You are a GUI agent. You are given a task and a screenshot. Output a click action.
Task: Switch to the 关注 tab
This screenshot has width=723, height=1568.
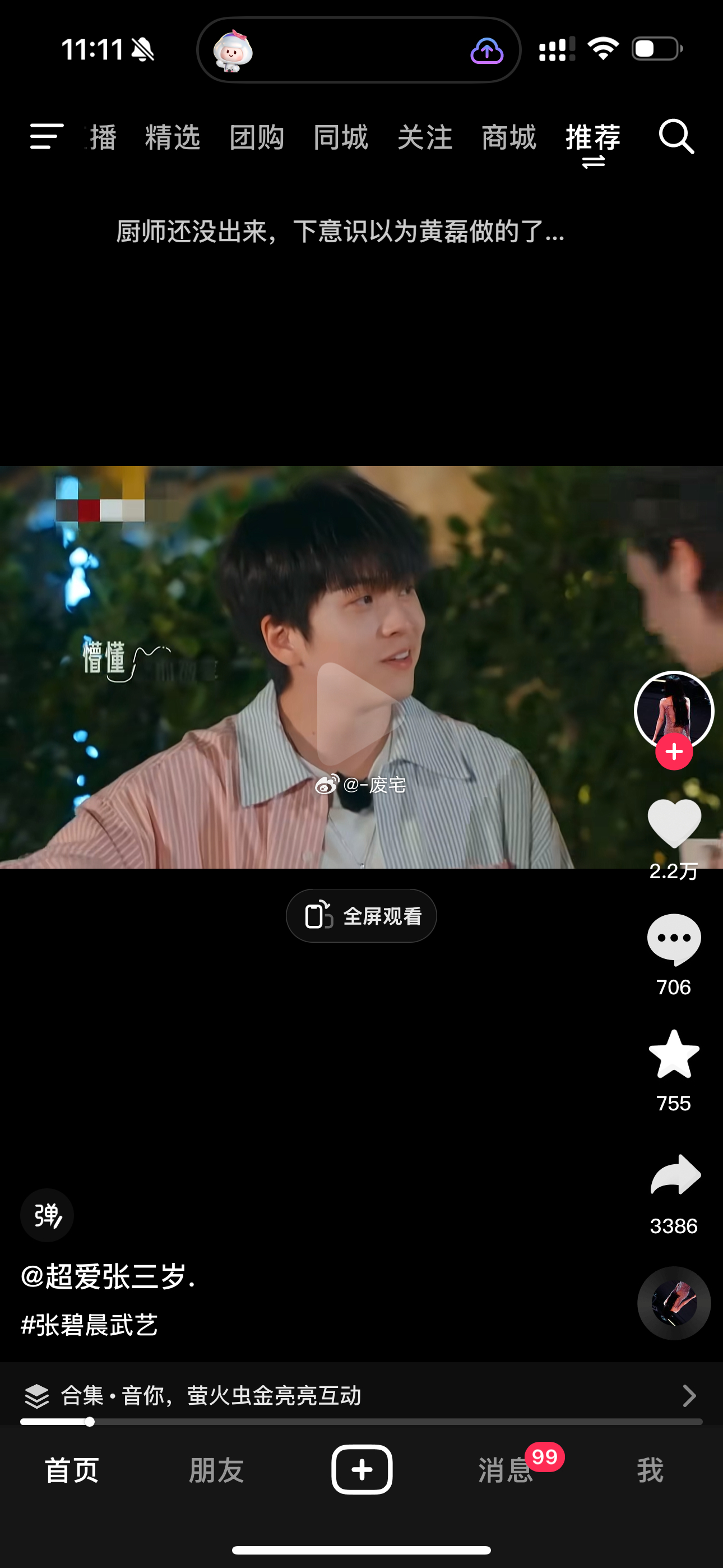pyautogui.click(x=424, y=137)
